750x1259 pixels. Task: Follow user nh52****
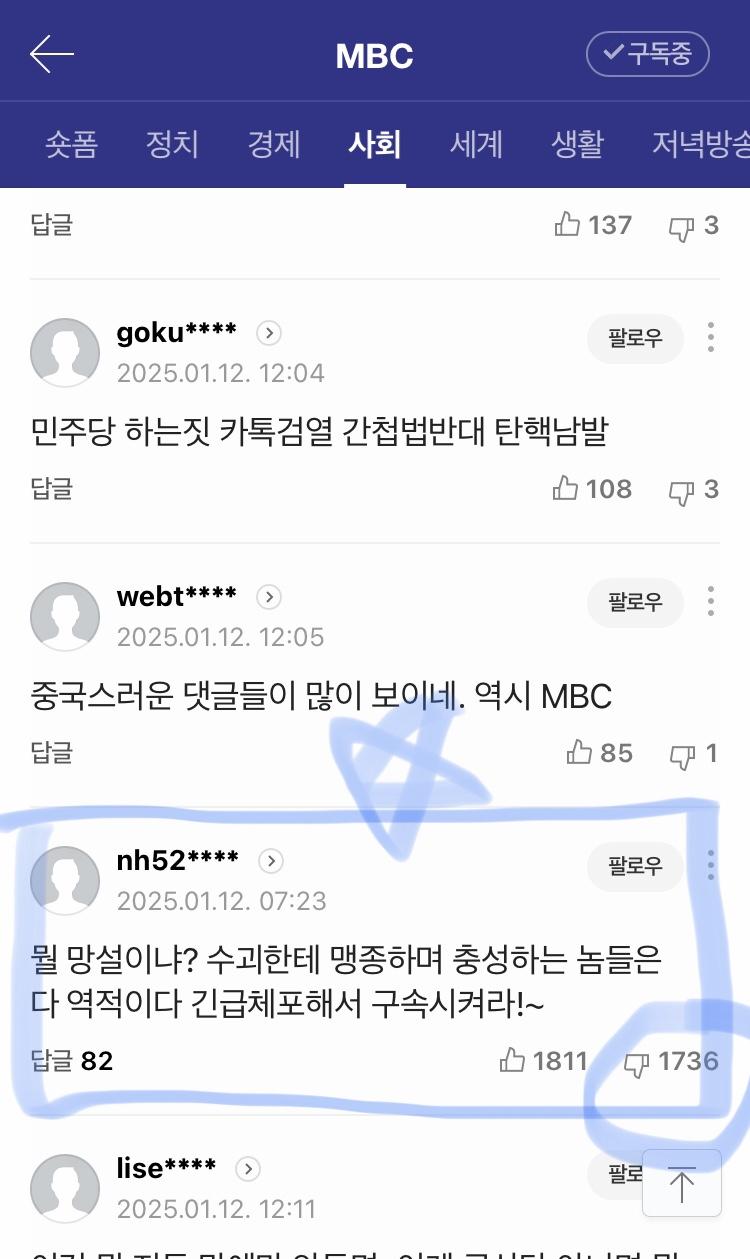click(635, 866)
